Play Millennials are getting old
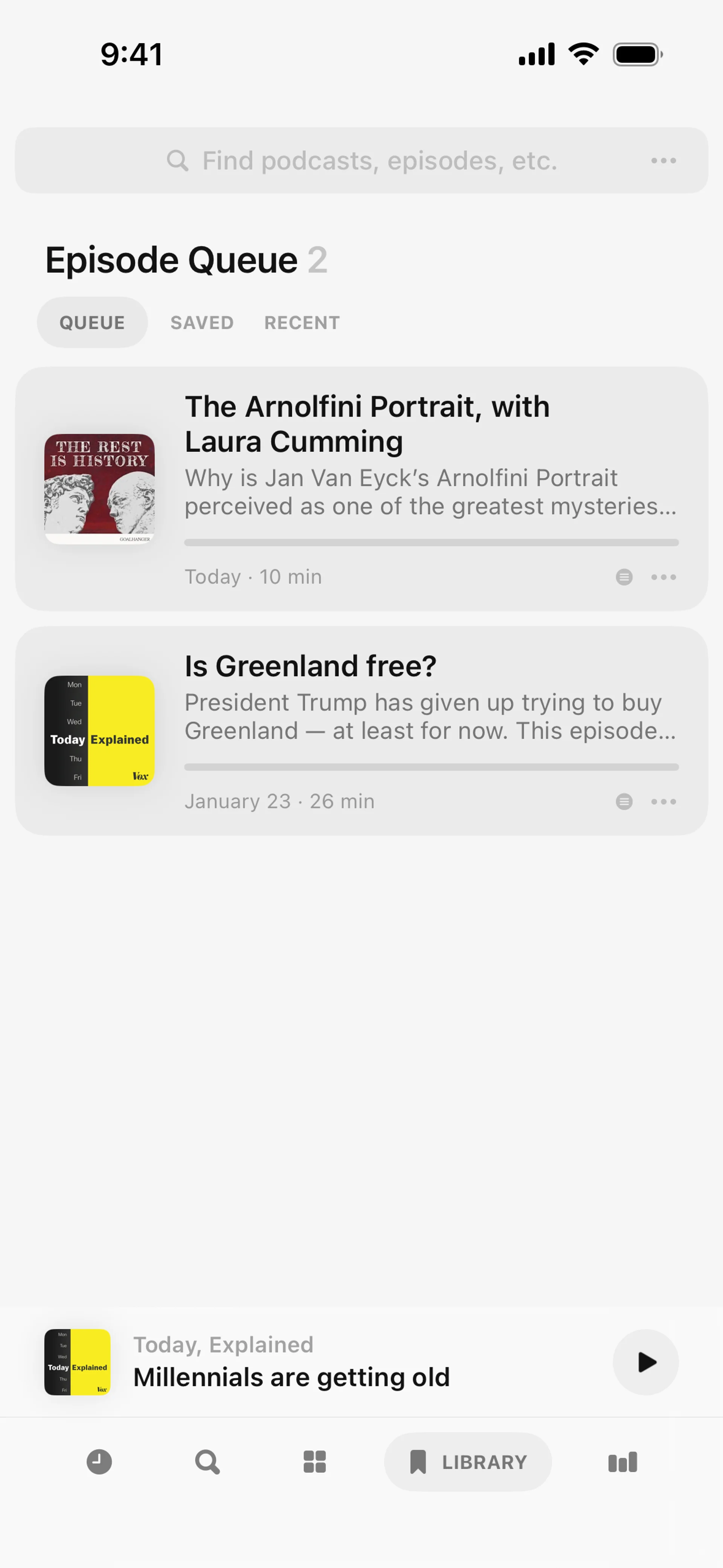This screenshot has width=723, height=1568. click(x=645, y=1362)
